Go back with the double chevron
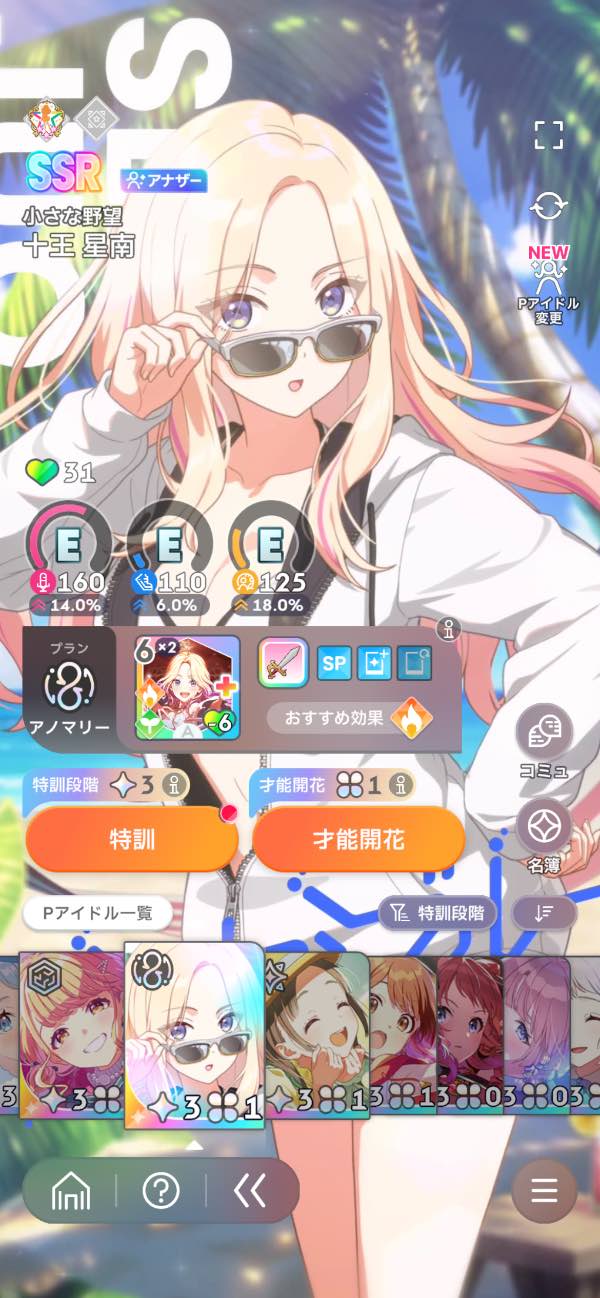The image size is (600, 1298). point(250,1190)
